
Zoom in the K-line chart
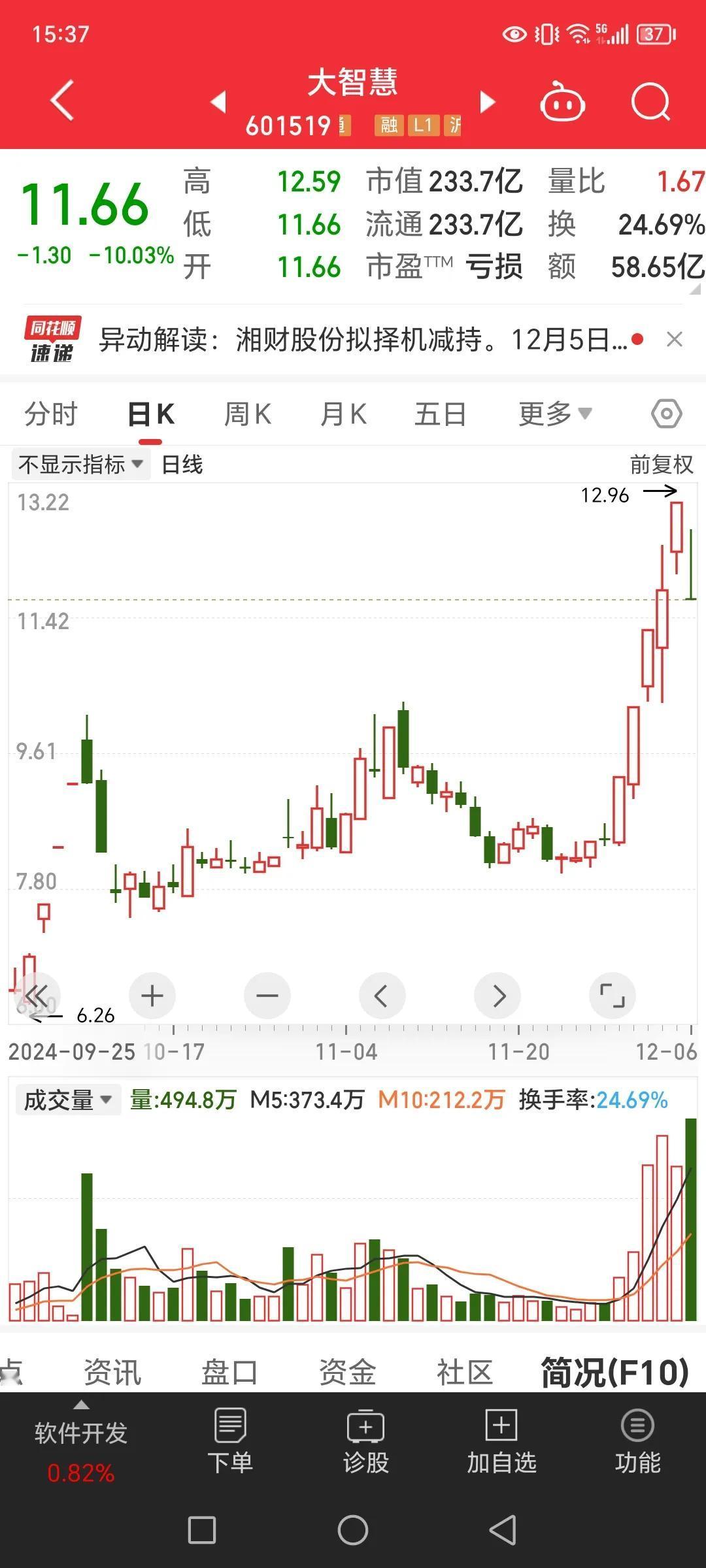point(152,996)
